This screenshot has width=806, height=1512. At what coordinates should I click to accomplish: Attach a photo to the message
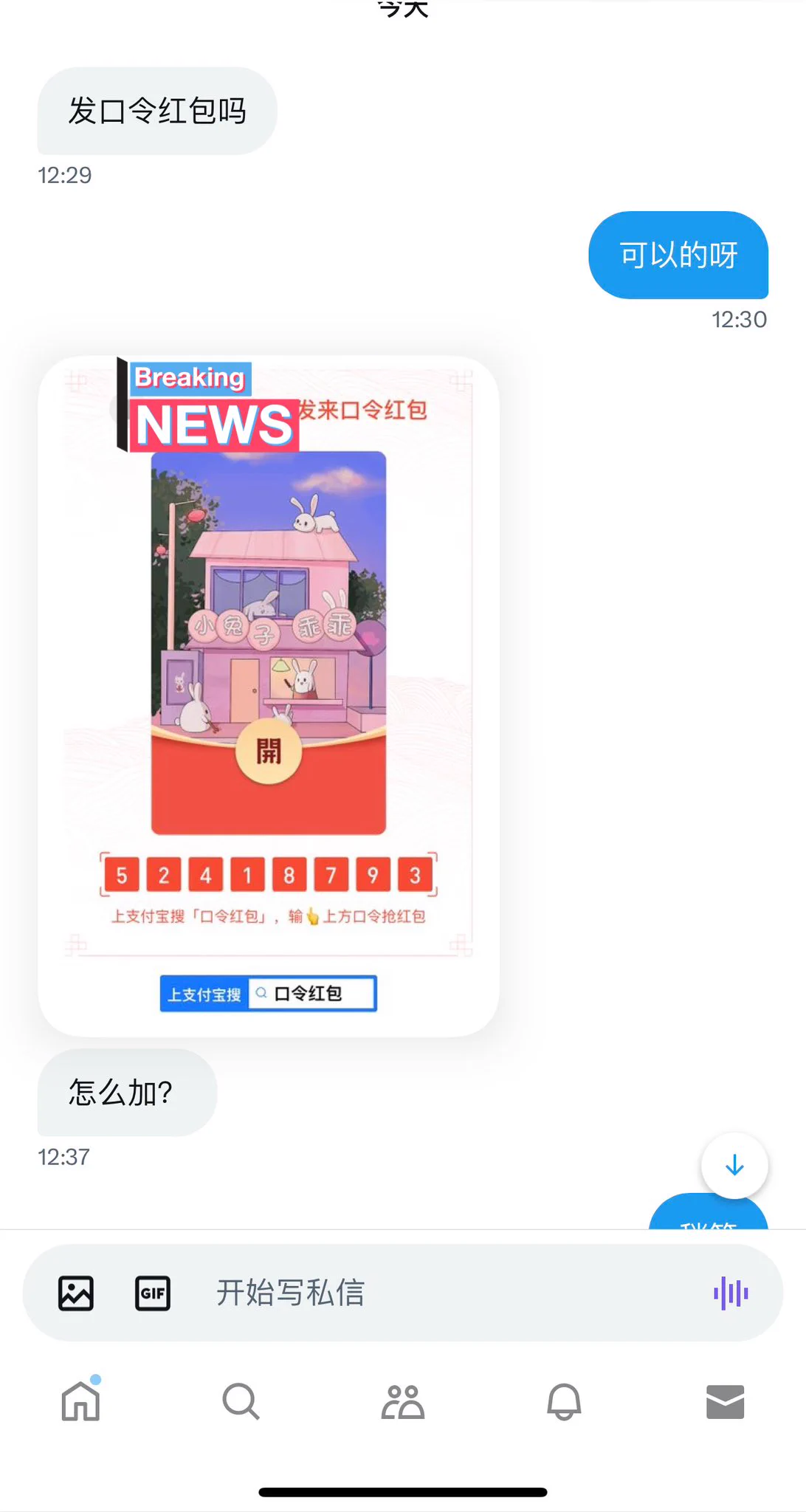coord(76,1293)
